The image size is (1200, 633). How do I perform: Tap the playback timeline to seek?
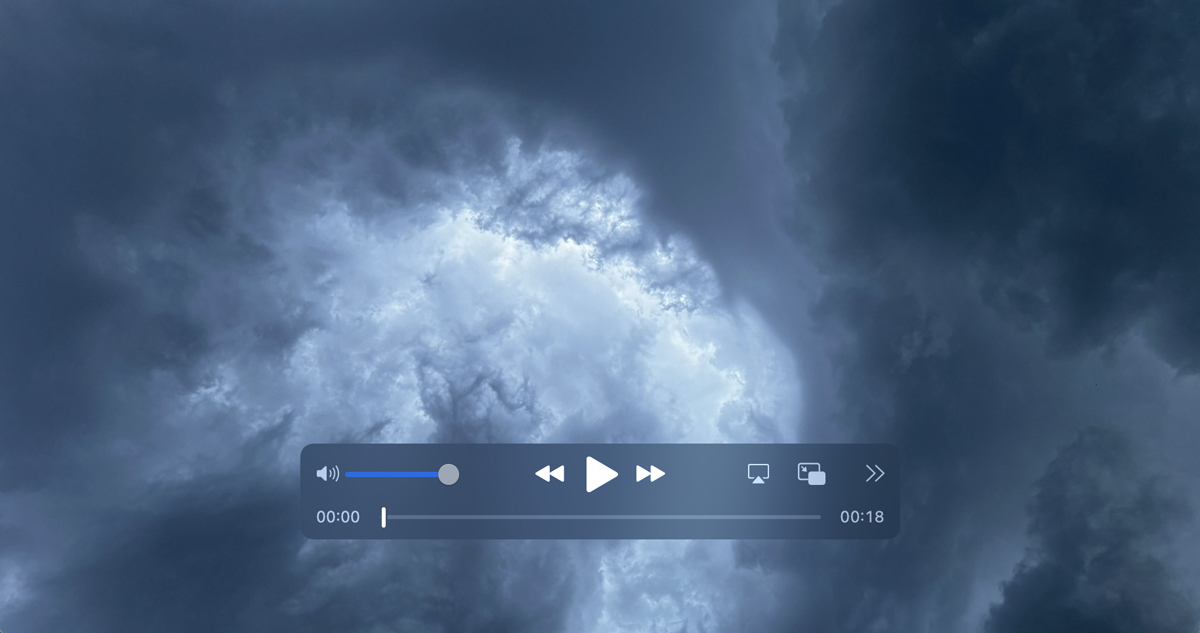[x=600, y=517]
